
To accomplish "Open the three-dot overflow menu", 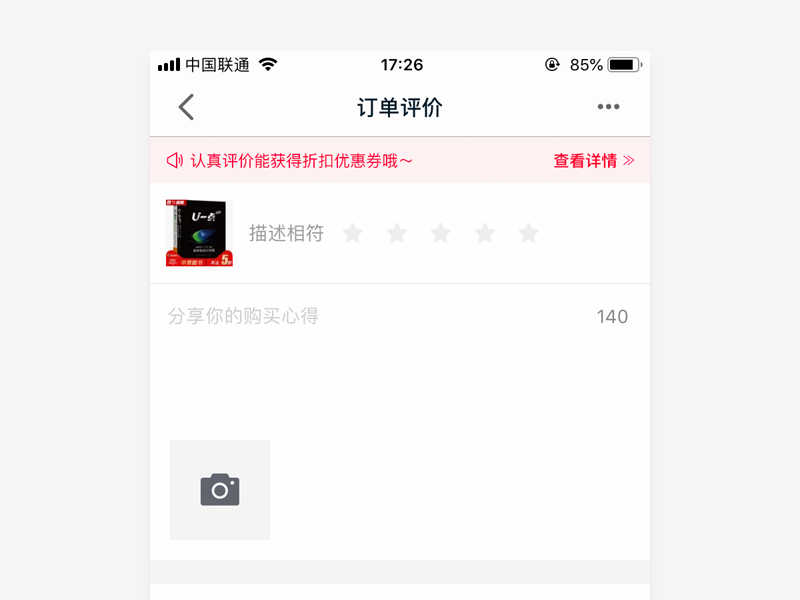I will 608,107.
